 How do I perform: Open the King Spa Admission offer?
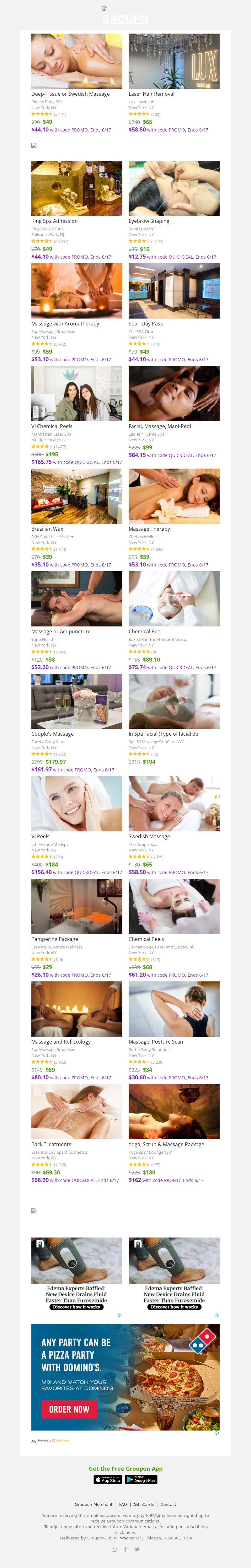[76, 189]
